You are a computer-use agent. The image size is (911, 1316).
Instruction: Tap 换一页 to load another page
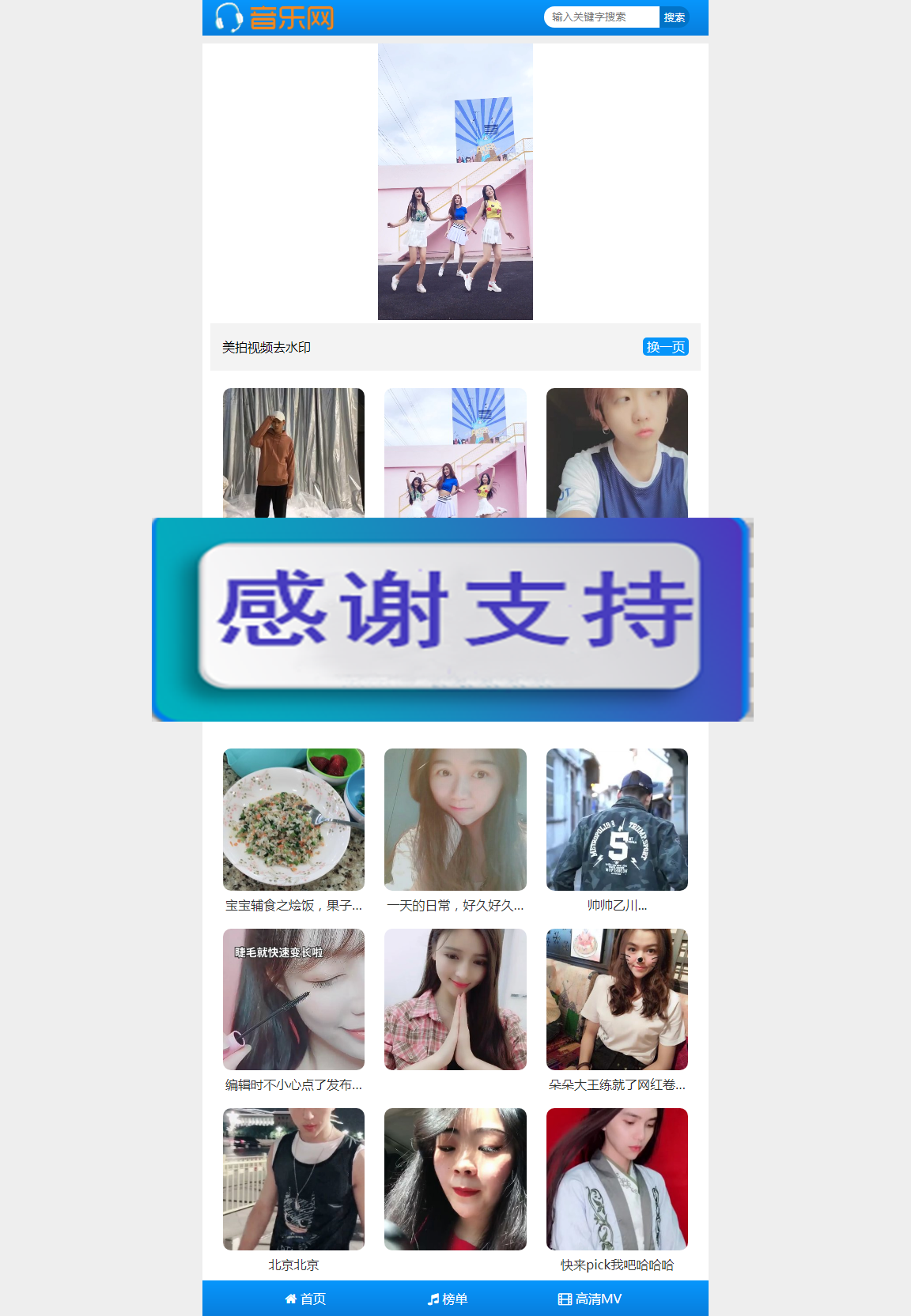[665, 347]
